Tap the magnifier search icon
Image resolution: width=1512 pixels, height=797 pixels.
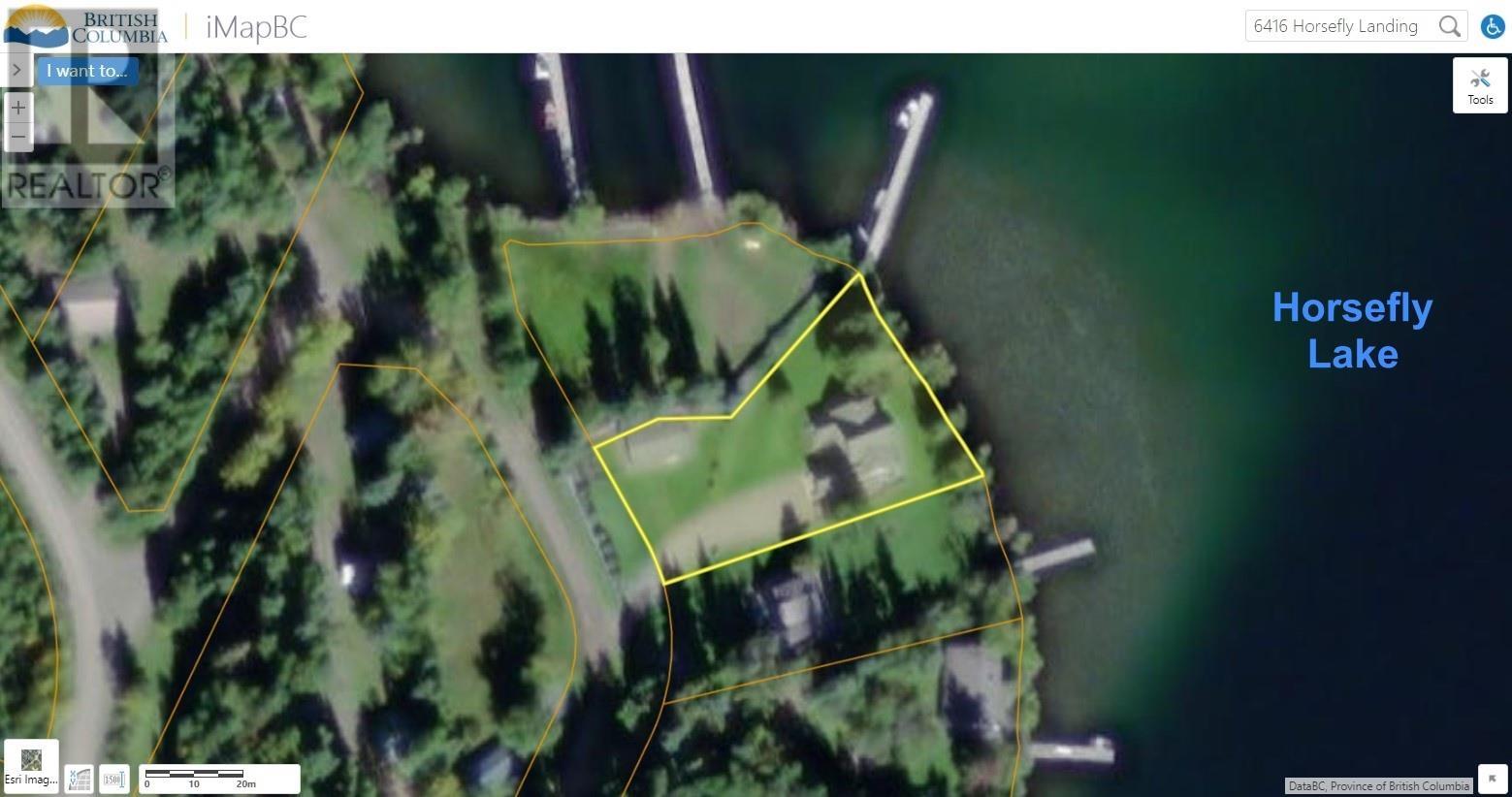click(x=1449, y=26)
